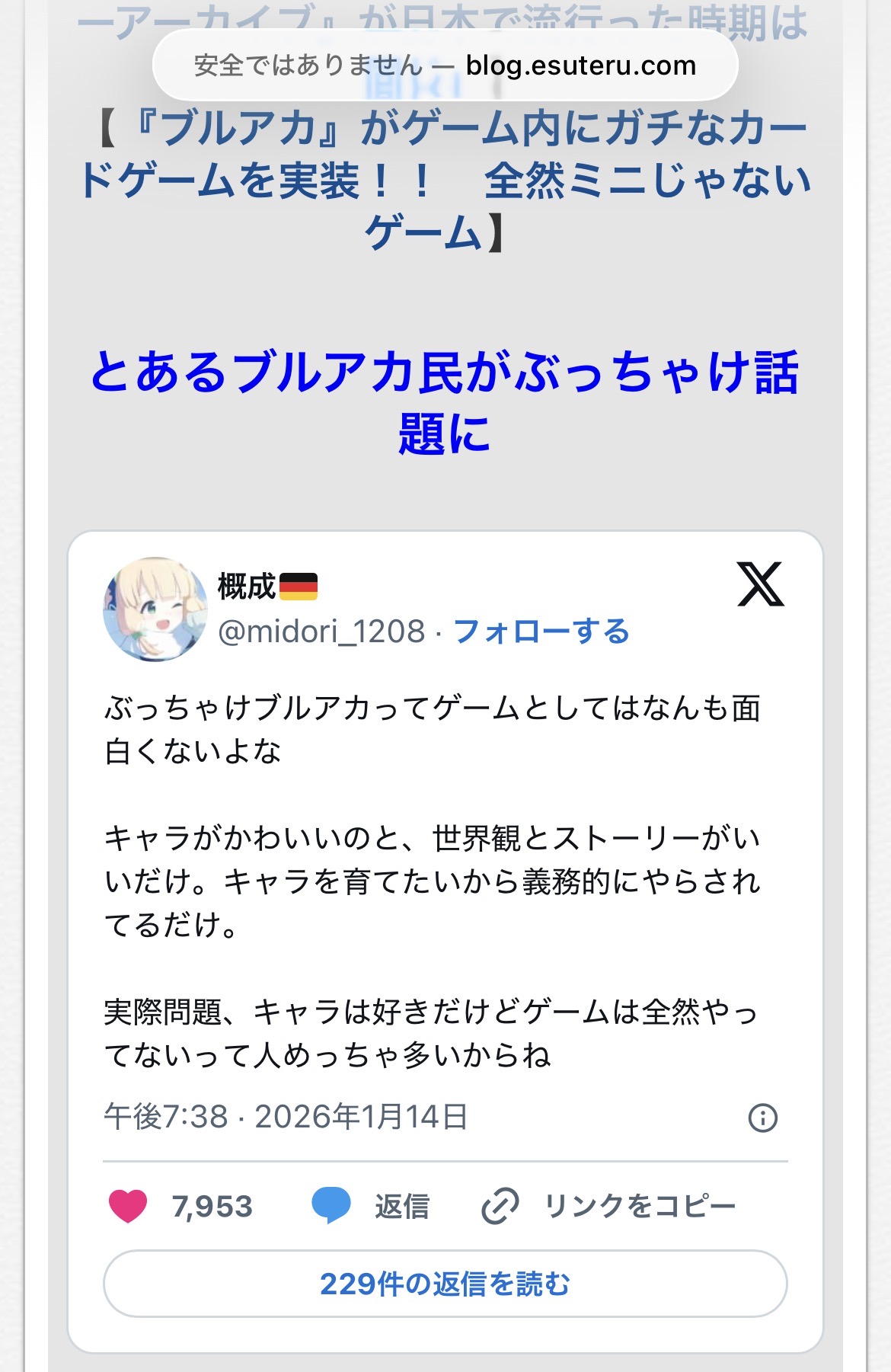Open the tweet timestamp 午後7:38 · 2026年1月14日
The width and height of the screenshot is (891, 1372).
click(286, 1117)
